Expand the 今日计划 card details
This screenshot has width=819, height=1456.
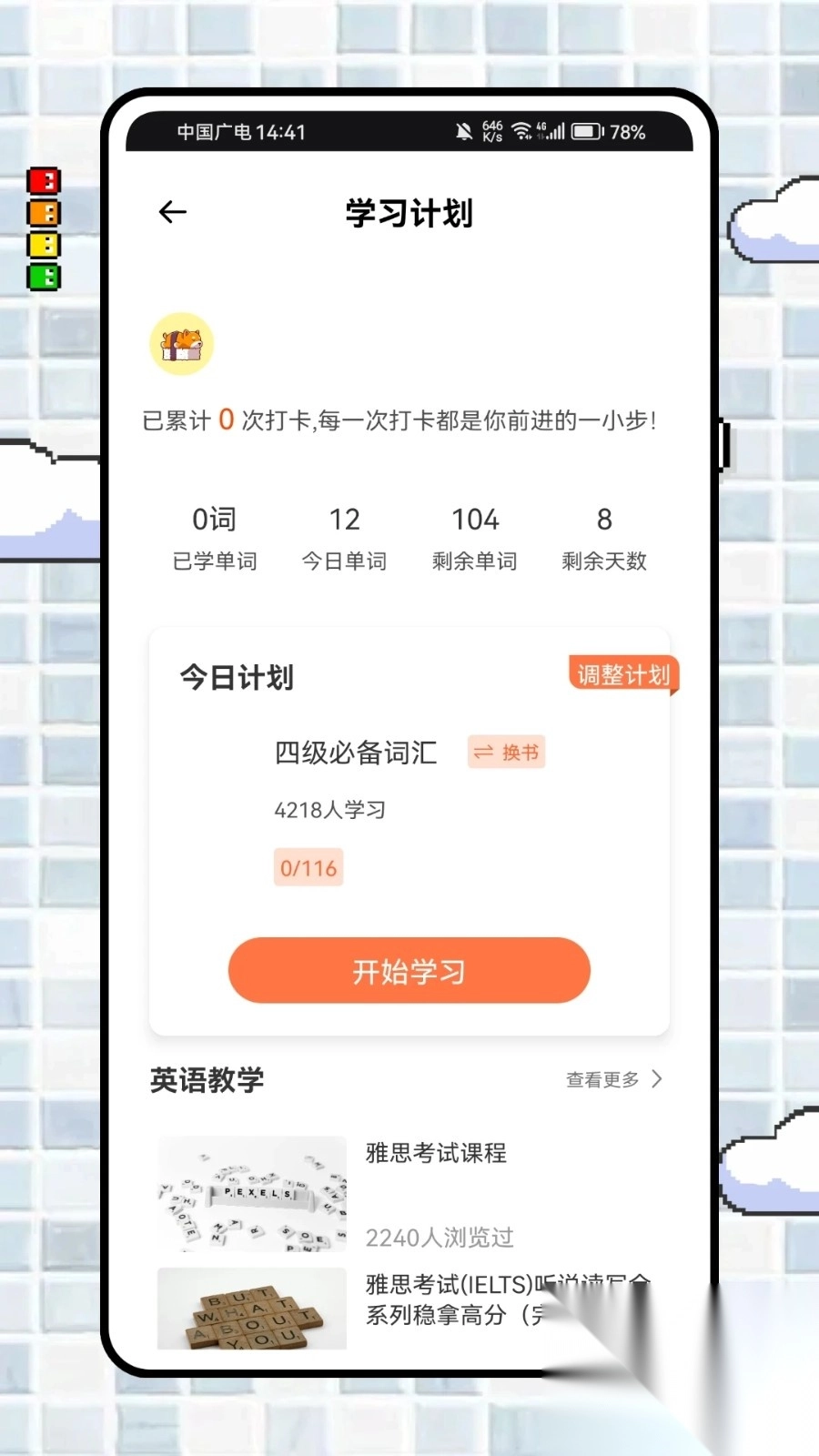235,677
